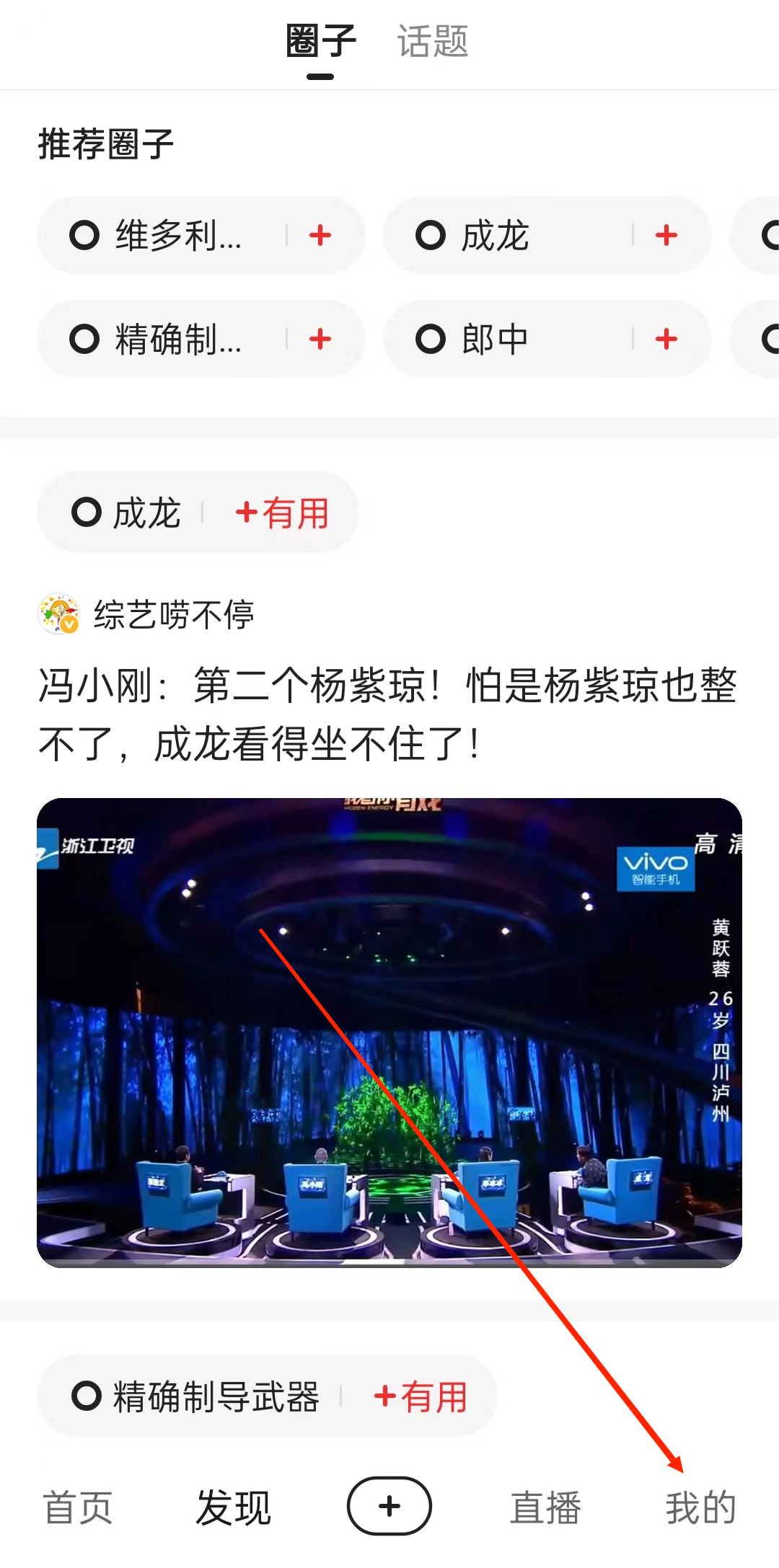Open the 精确制导武器 circle
This screenshot has height=1568, width=779.
pyautogui.click(x=209, y=1397)
